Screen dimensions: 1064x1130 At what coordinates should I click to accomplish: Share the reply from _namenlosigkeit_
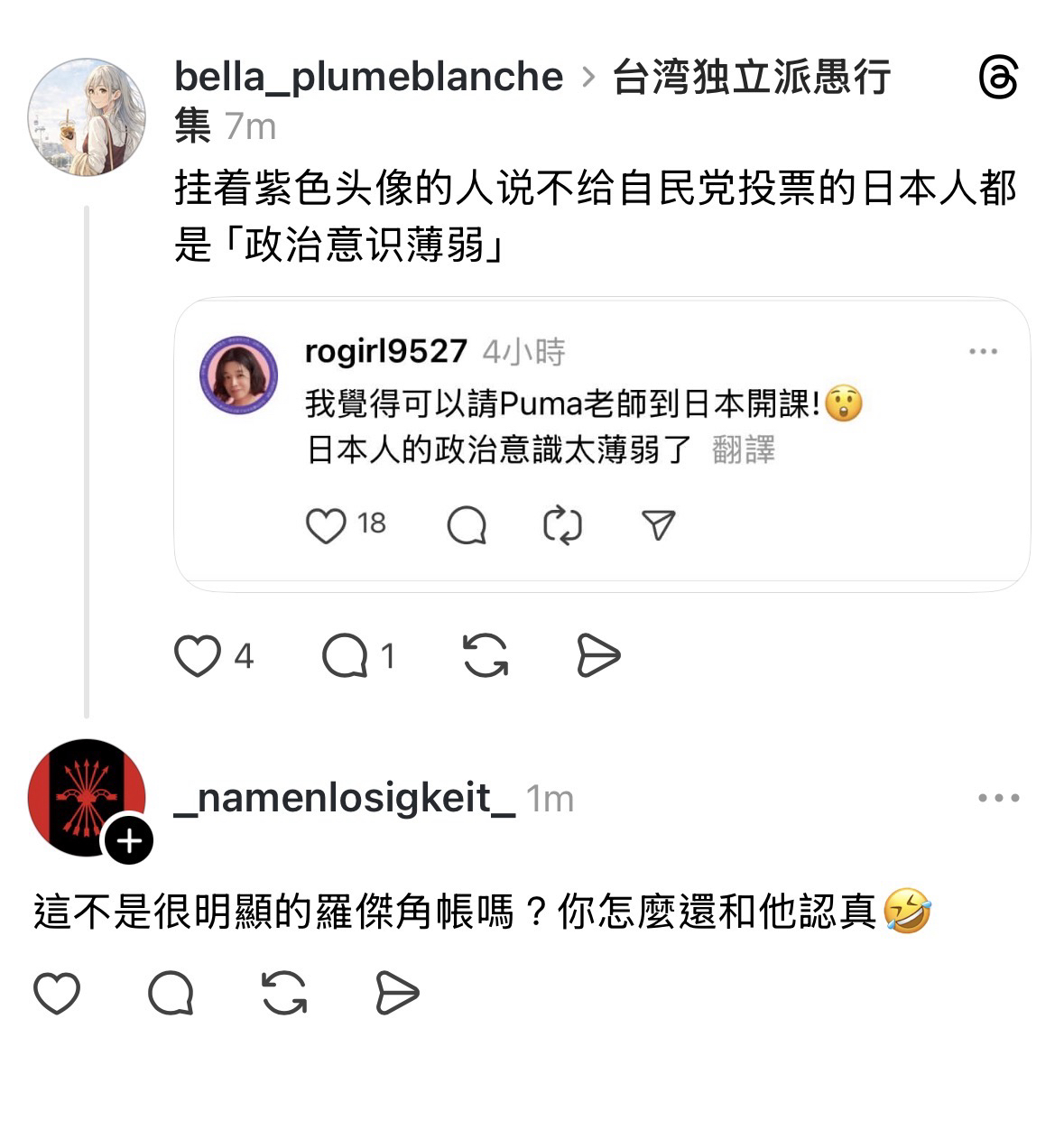coord(397,995)
